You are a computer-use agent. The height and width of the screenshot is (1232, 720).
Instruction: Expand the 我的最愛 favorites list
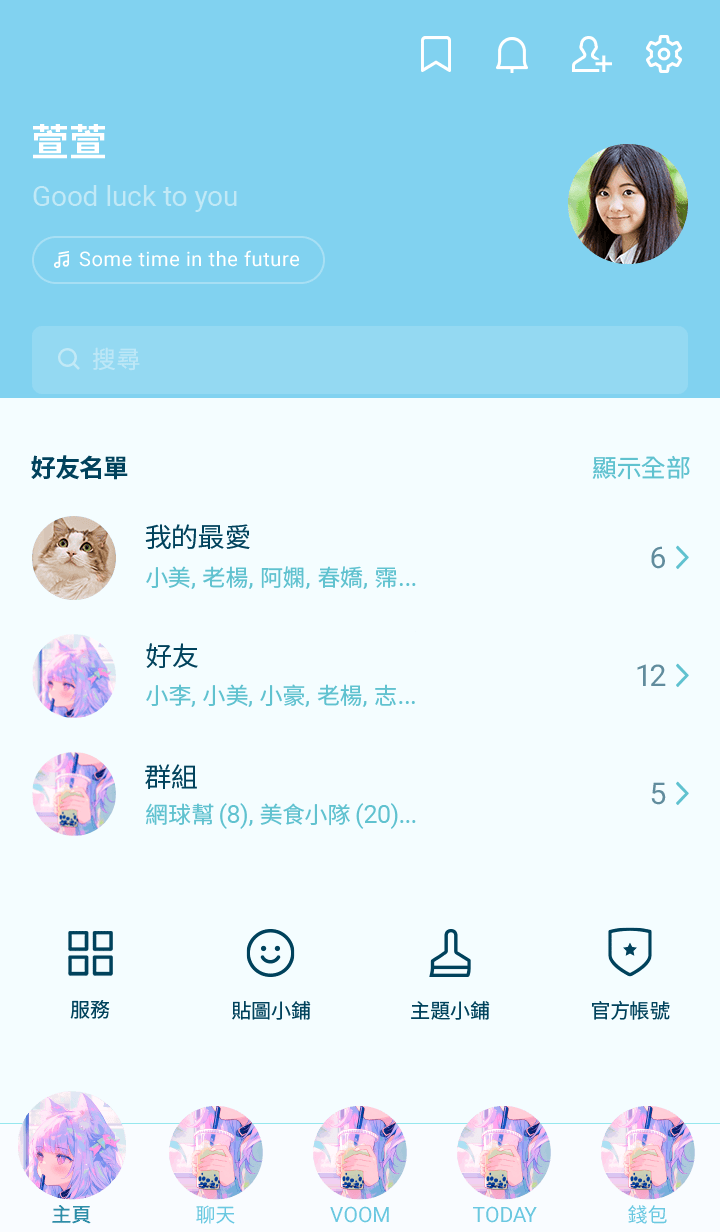[360, 558]
